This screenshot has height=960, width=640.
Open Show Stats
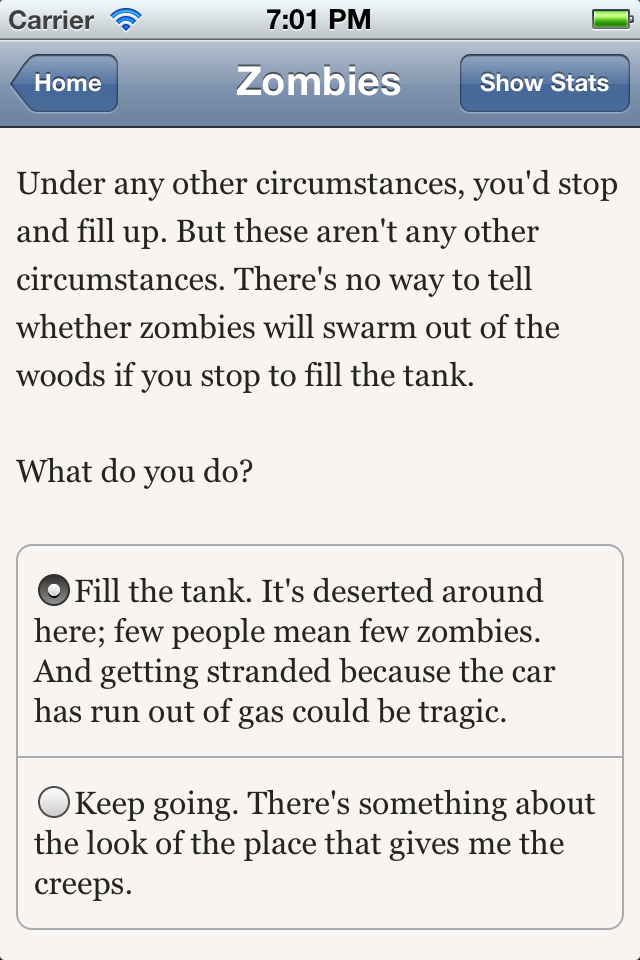click(543, 83)
